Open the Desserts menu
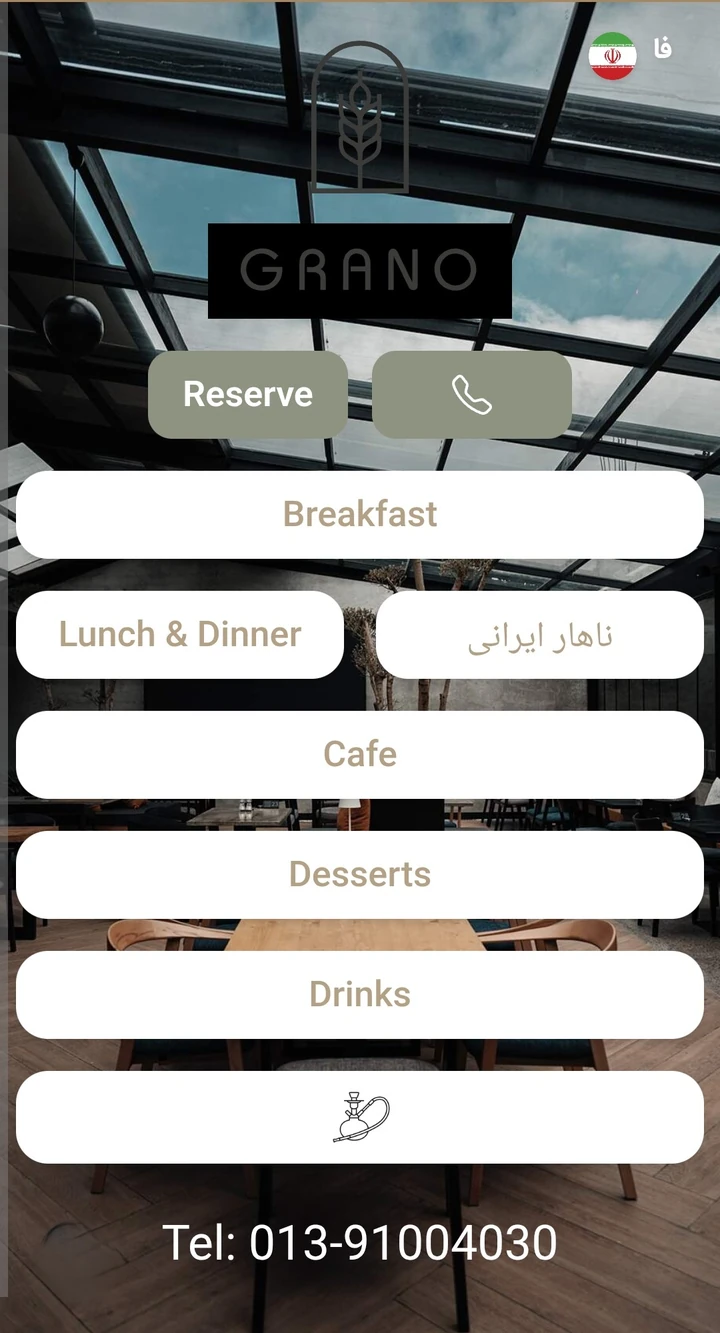The image size is (720, 1333). click(360, 874)
